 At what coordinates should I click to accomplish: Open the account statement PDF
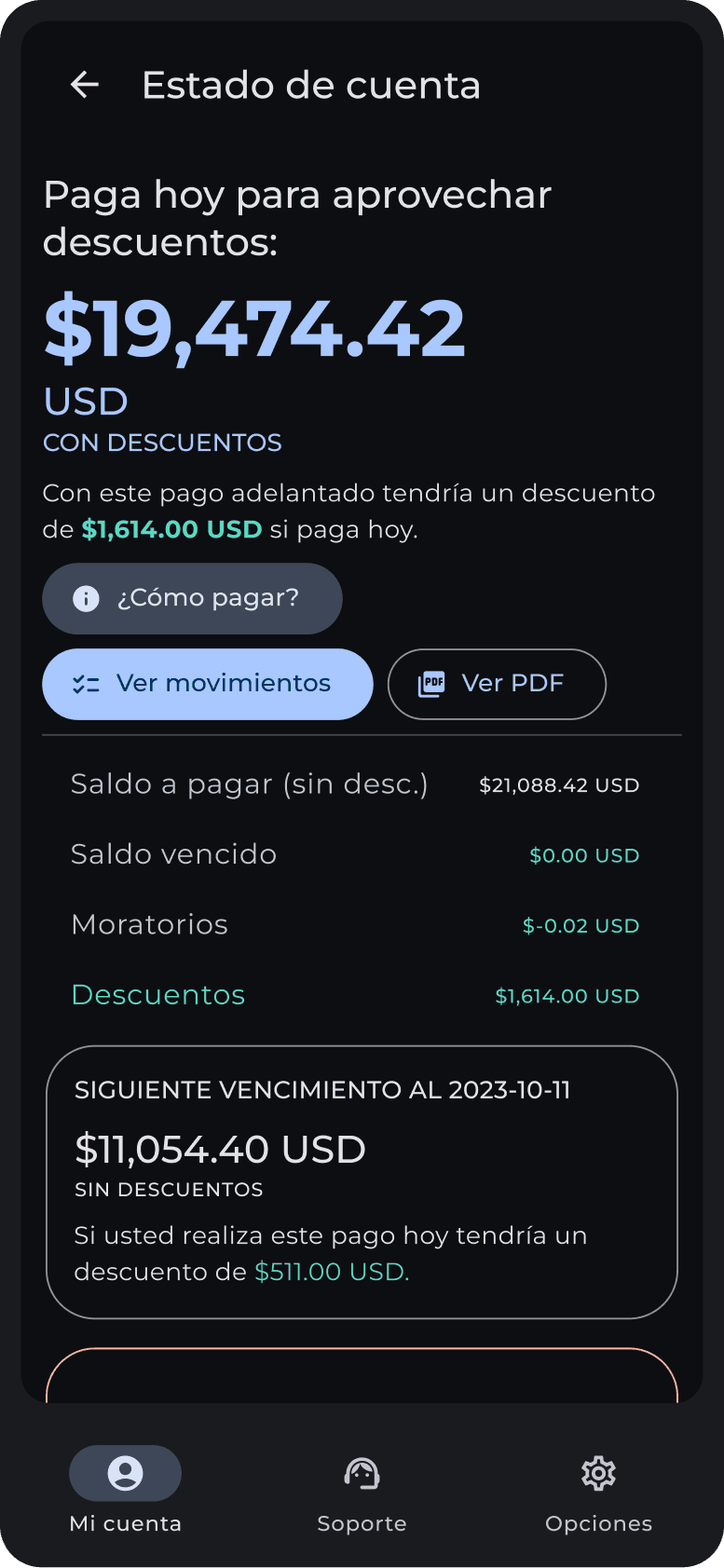[497, 684]
